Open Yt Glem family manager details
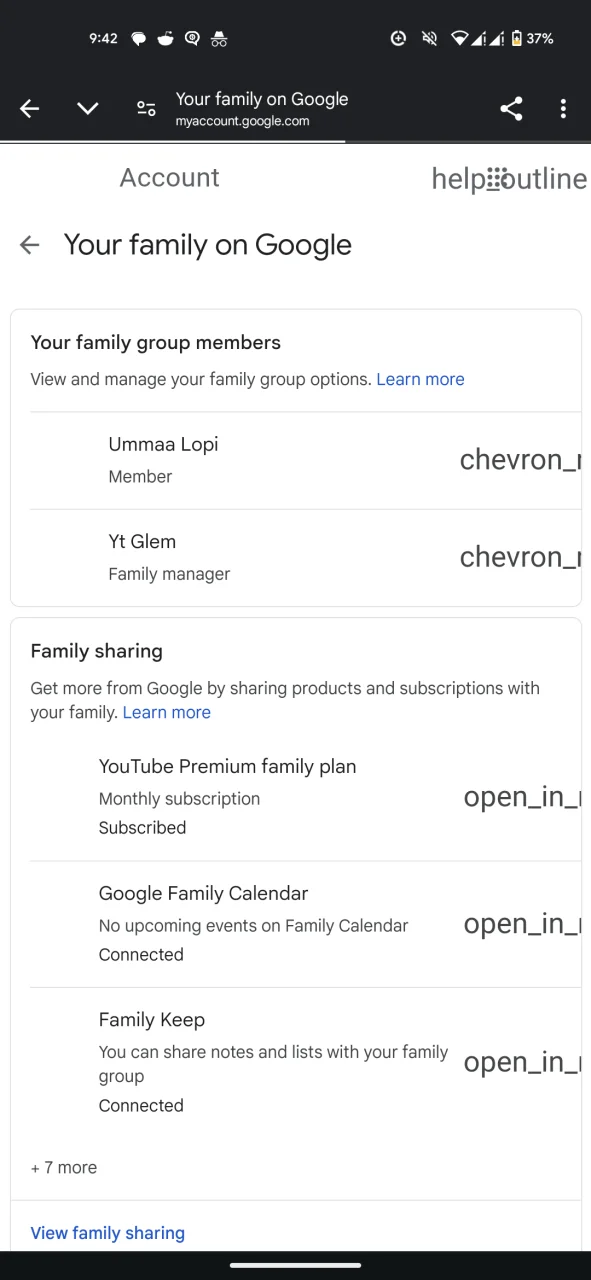 (x=305, y=557)
